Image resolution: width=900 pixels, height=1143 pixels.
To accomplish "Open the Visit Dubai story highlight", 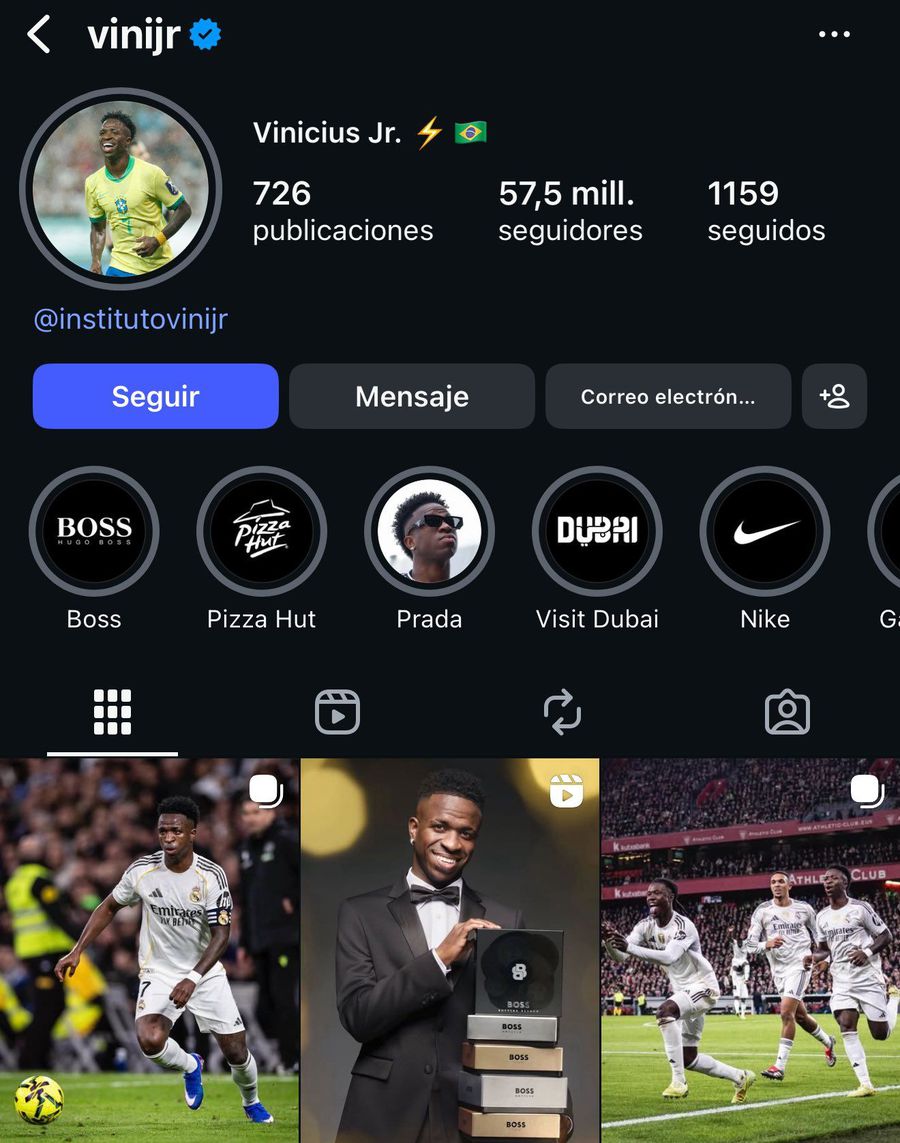I will click(x=597, y=531).
